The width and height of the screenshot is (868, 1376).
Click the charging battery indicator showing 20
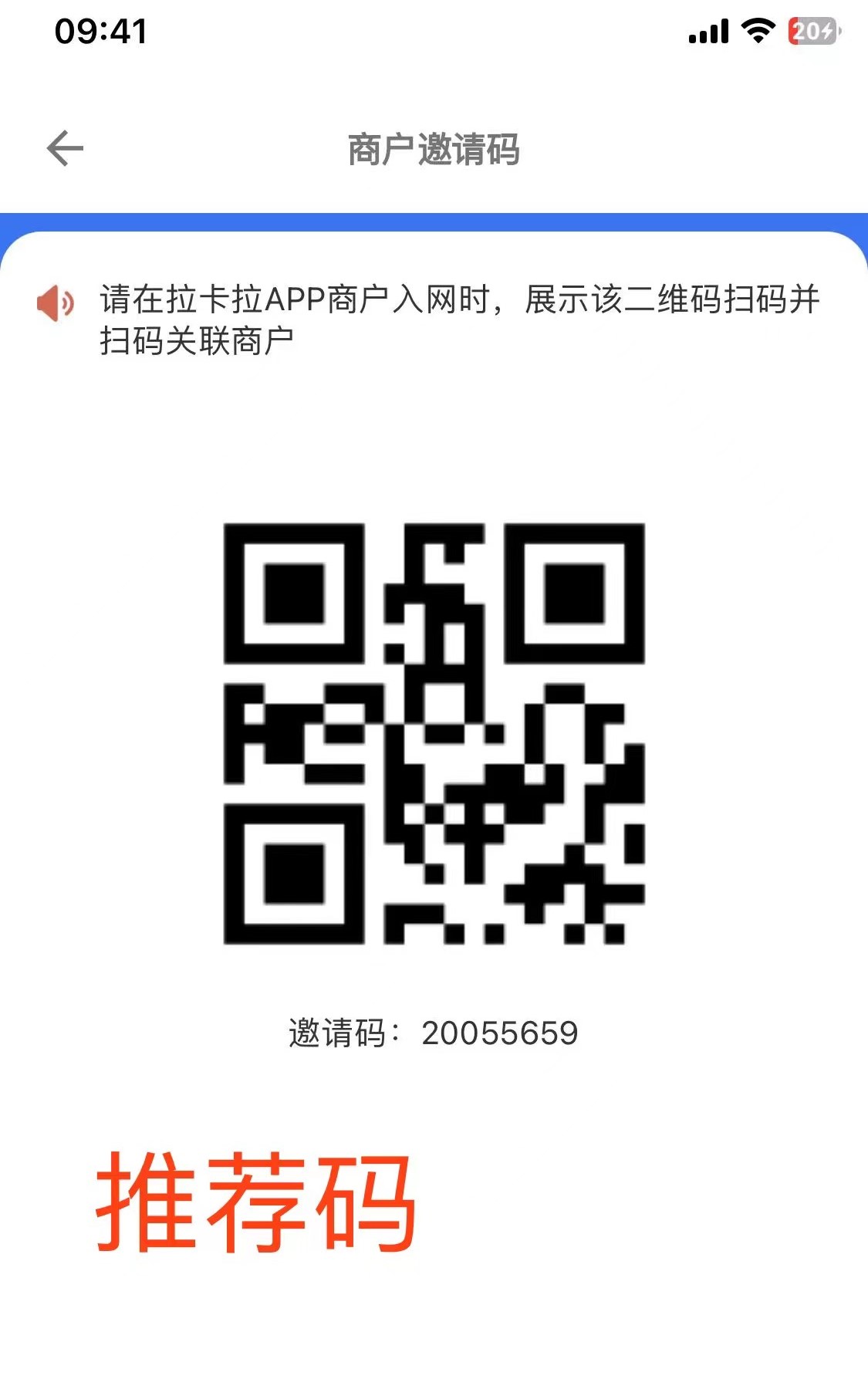pyautogui.click(x=812, y=32)
